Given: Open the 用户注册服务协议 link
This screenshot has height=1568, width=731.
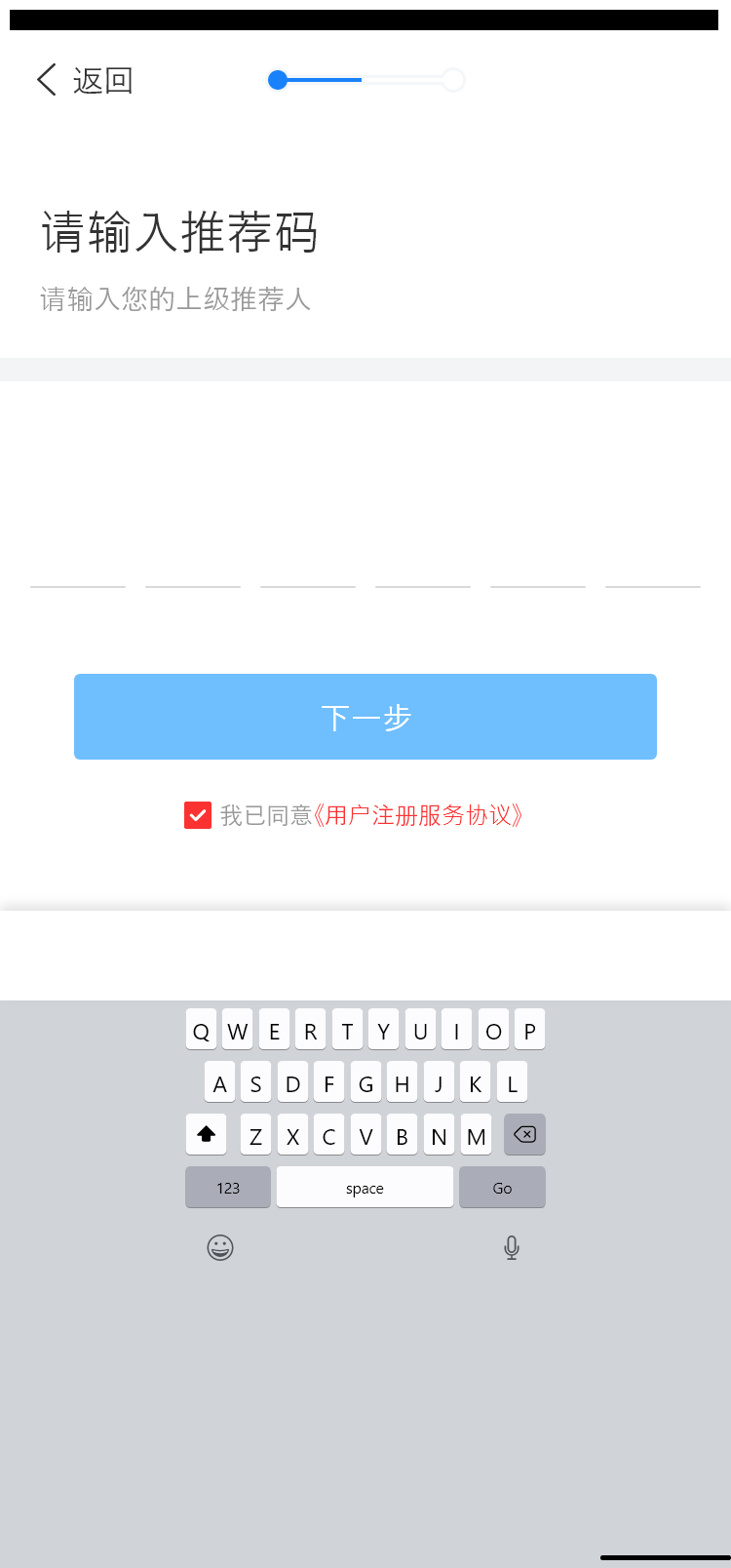Looking at the screenshot, I should pyautogui.click(x=419, y=815).
